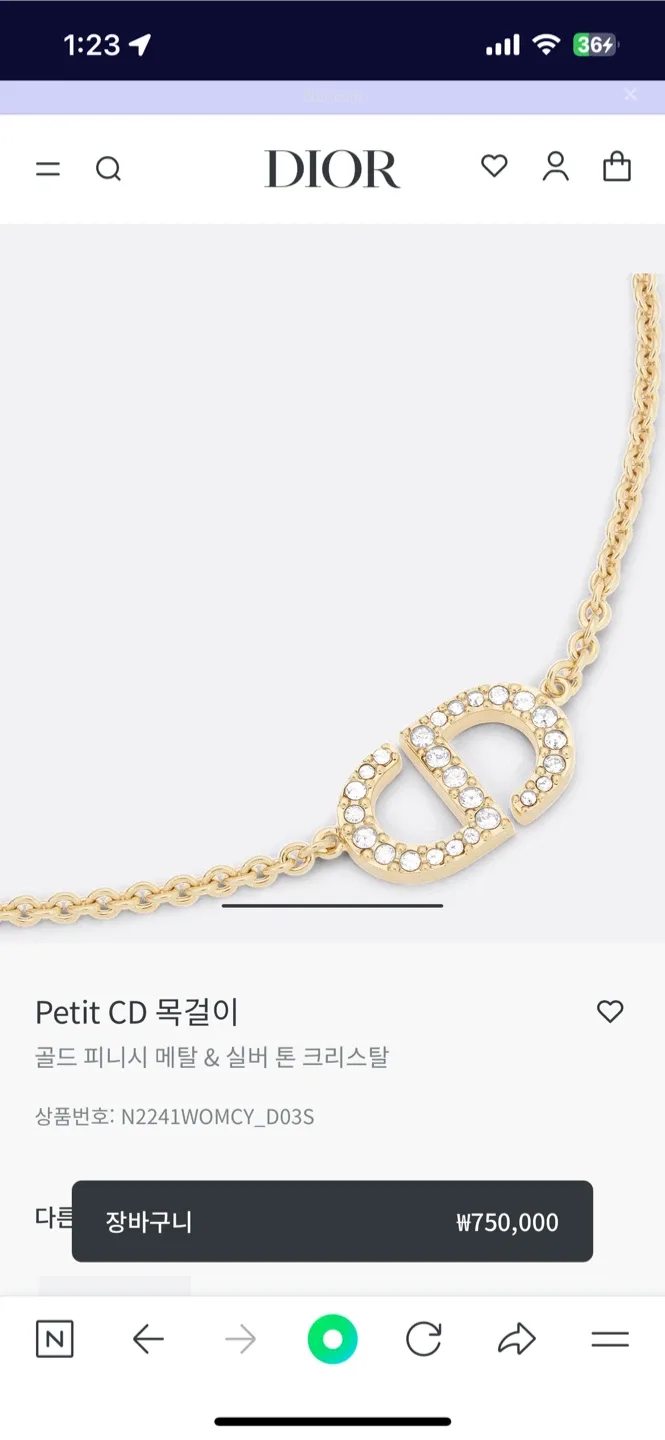
Task: Open the account profile icon
Action: [x=555, y=166]
